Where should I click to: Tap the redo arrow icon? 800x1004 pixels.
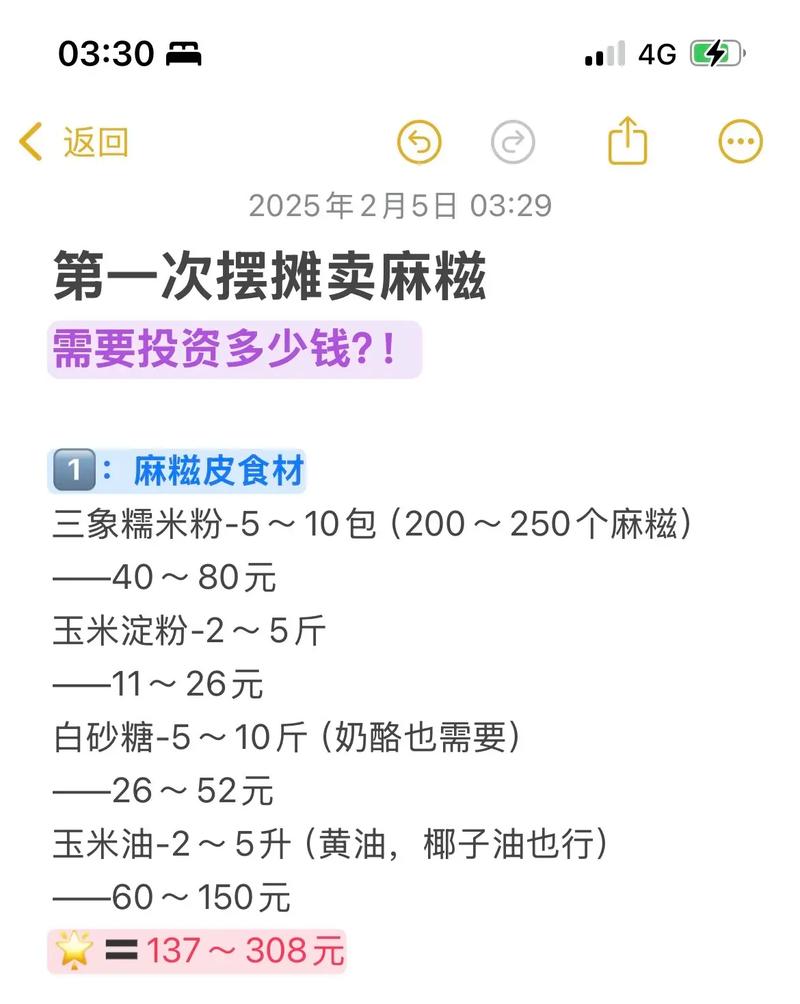coord(513,142)
